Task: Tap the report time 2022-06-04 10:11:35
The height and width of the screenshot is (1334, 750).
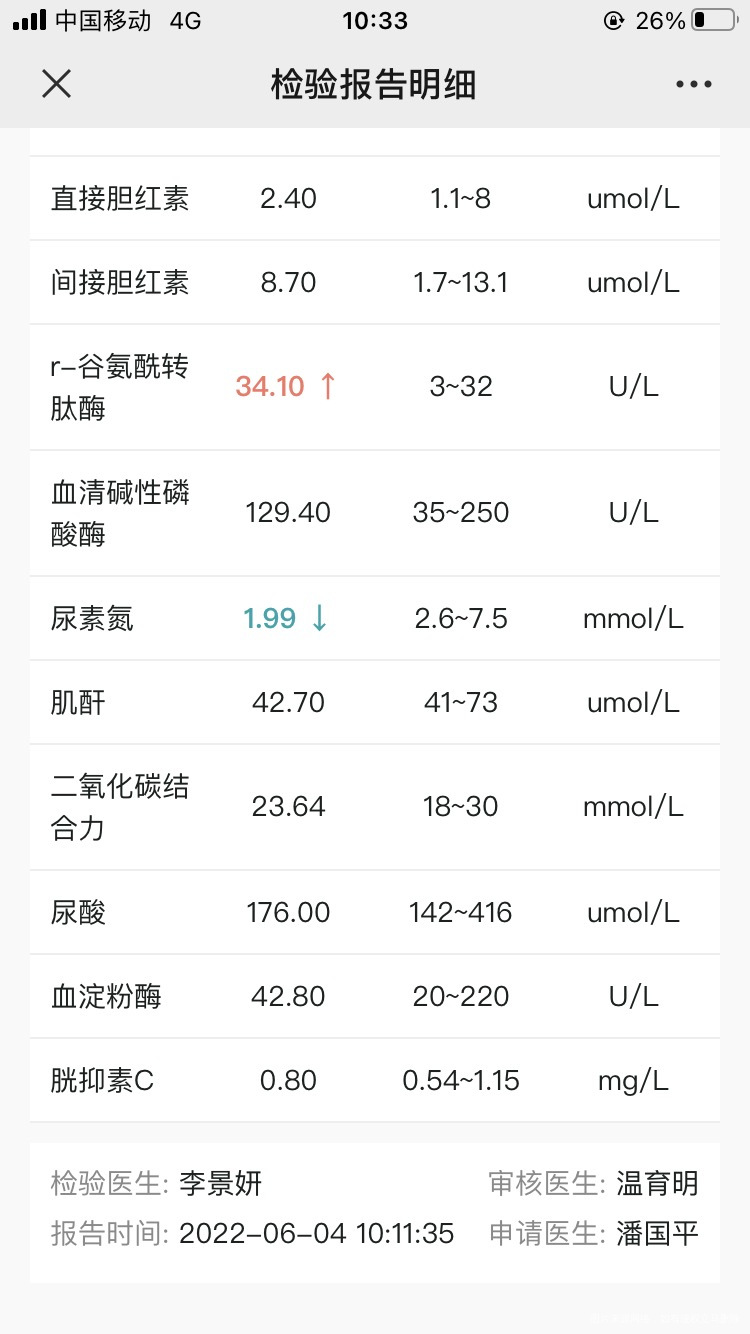Action: [315, 1233]
